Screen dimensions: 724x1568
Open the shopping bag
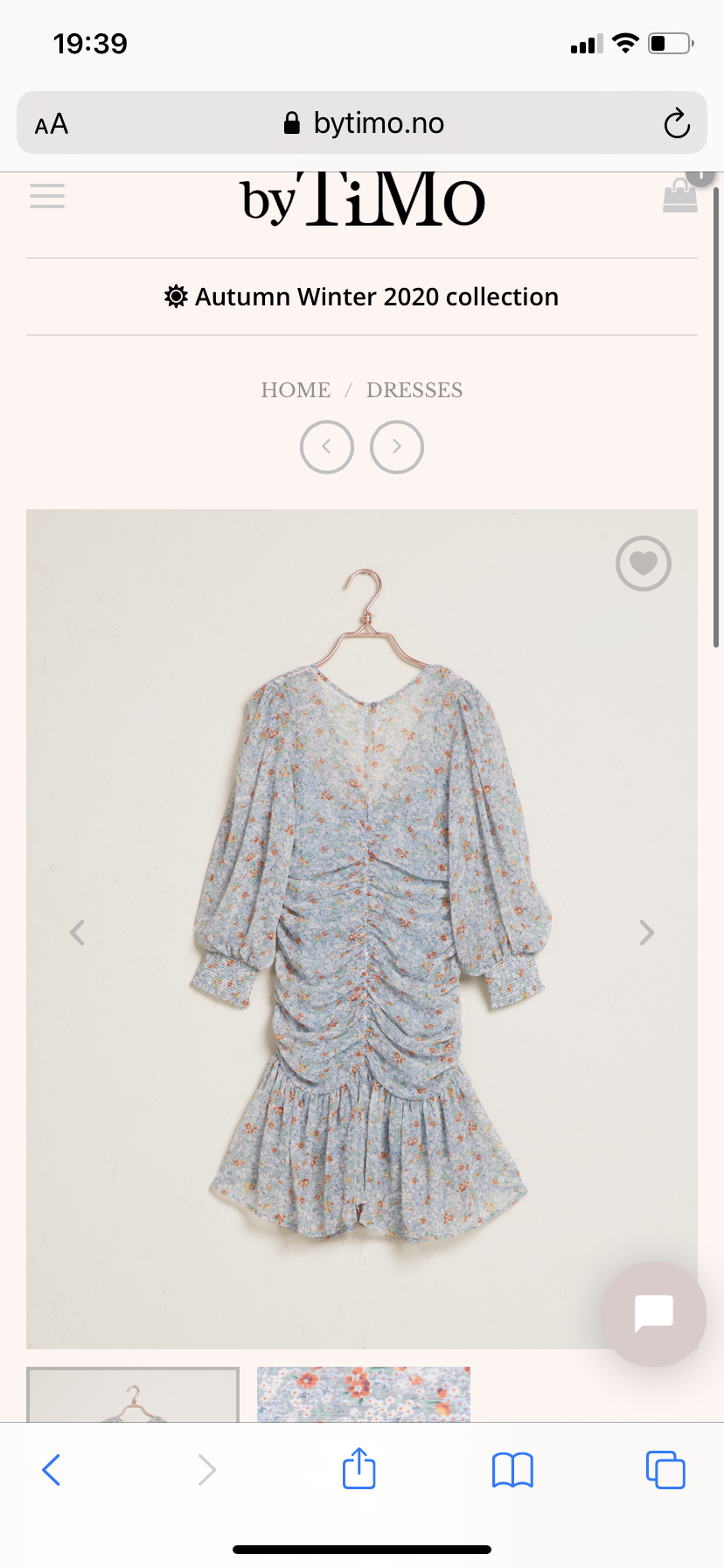(x=680, y=196)
